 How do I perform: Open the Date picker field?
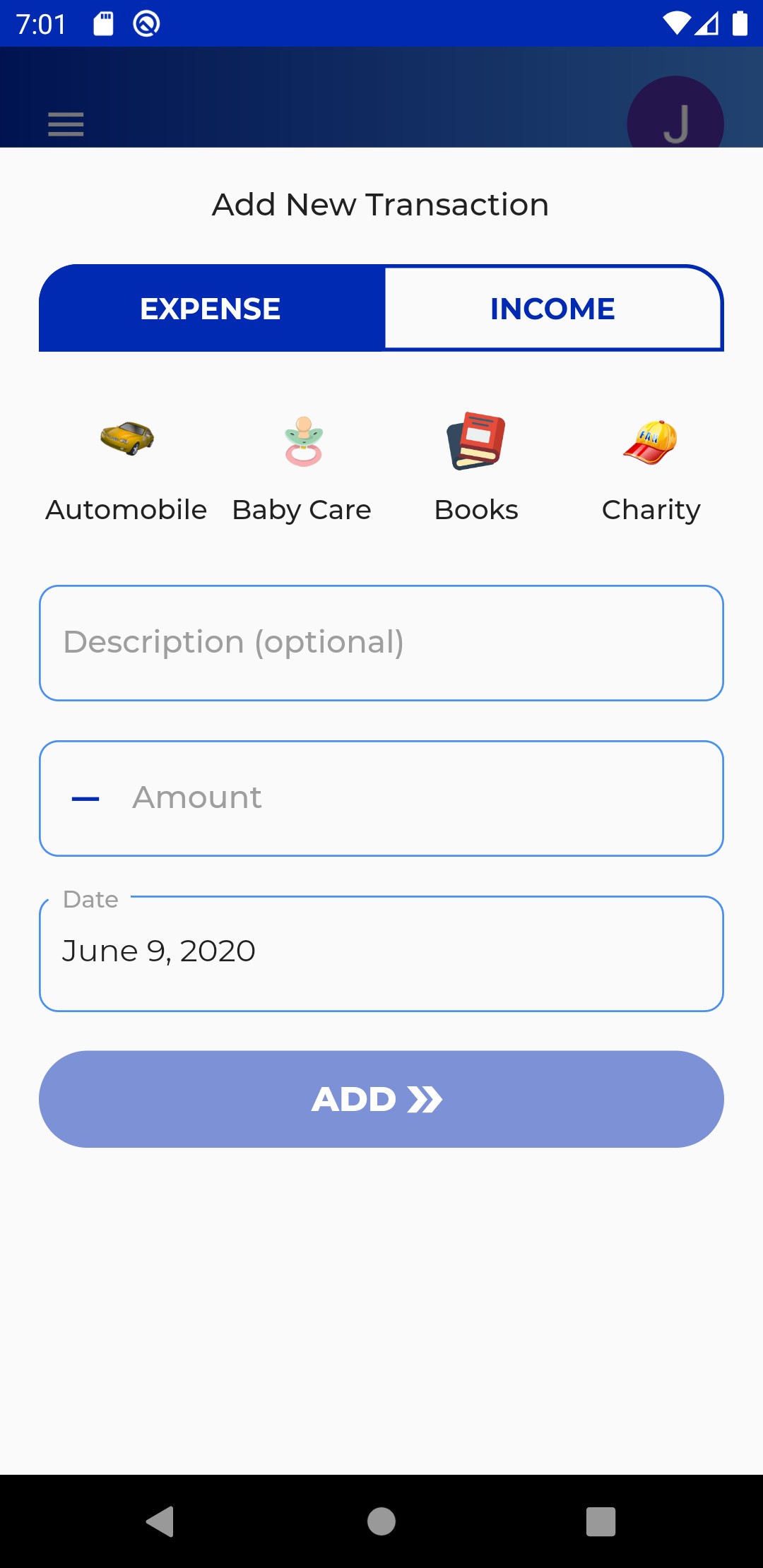[x=381, y=954]
